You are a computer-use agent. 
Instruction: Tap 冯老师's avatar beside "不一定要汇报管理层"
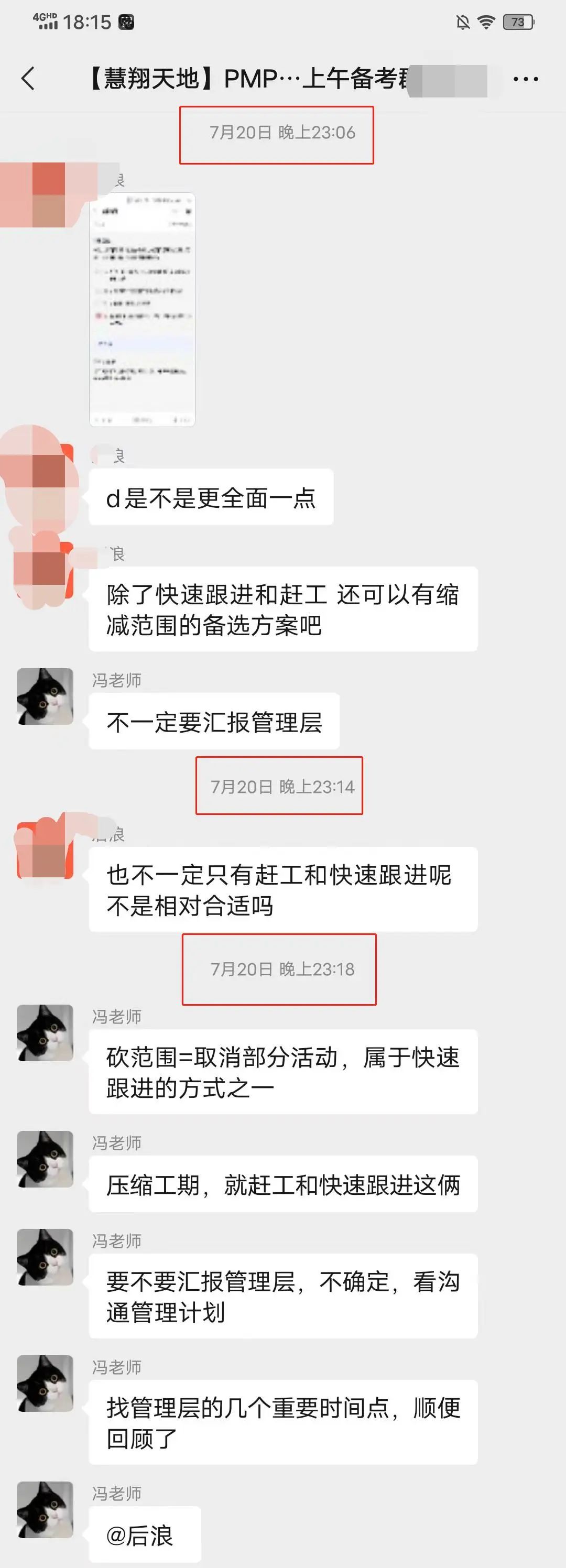pos(45,696)
